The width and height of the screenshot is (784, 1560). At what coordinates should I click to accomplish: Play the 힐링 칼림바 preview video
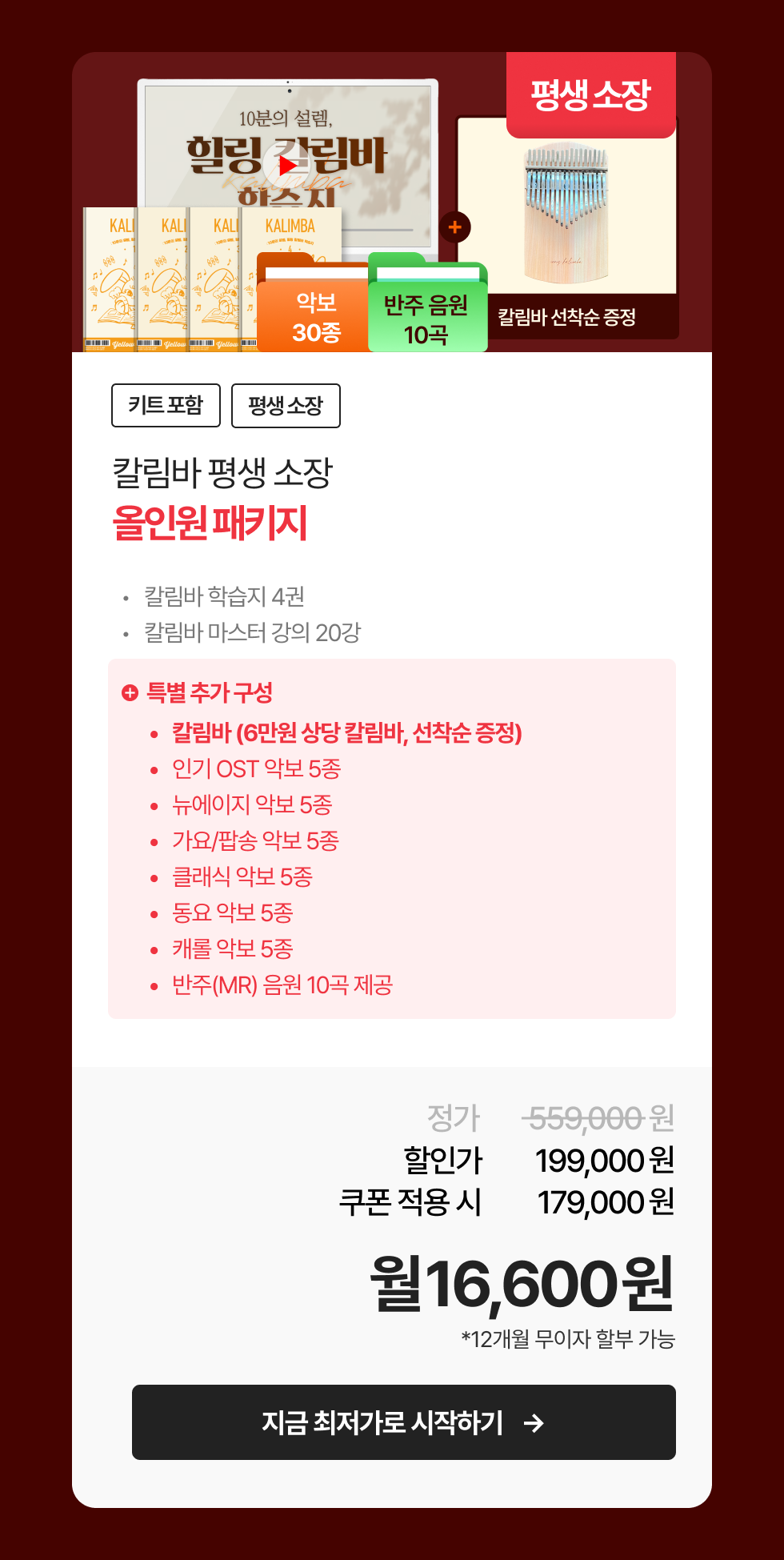point(288,166)
